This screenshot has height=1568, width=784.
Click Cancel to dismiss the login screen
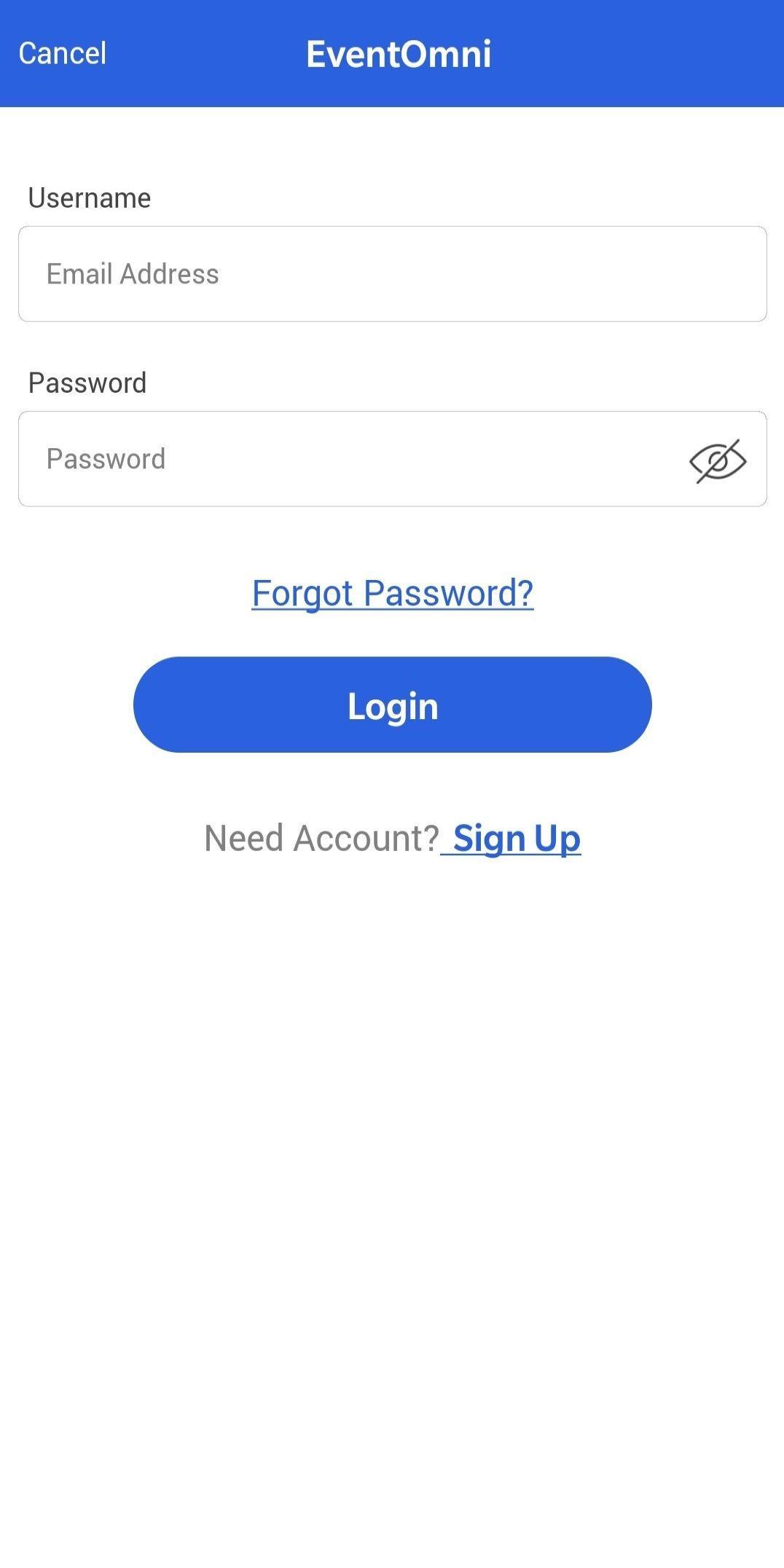tap(63, 52)
